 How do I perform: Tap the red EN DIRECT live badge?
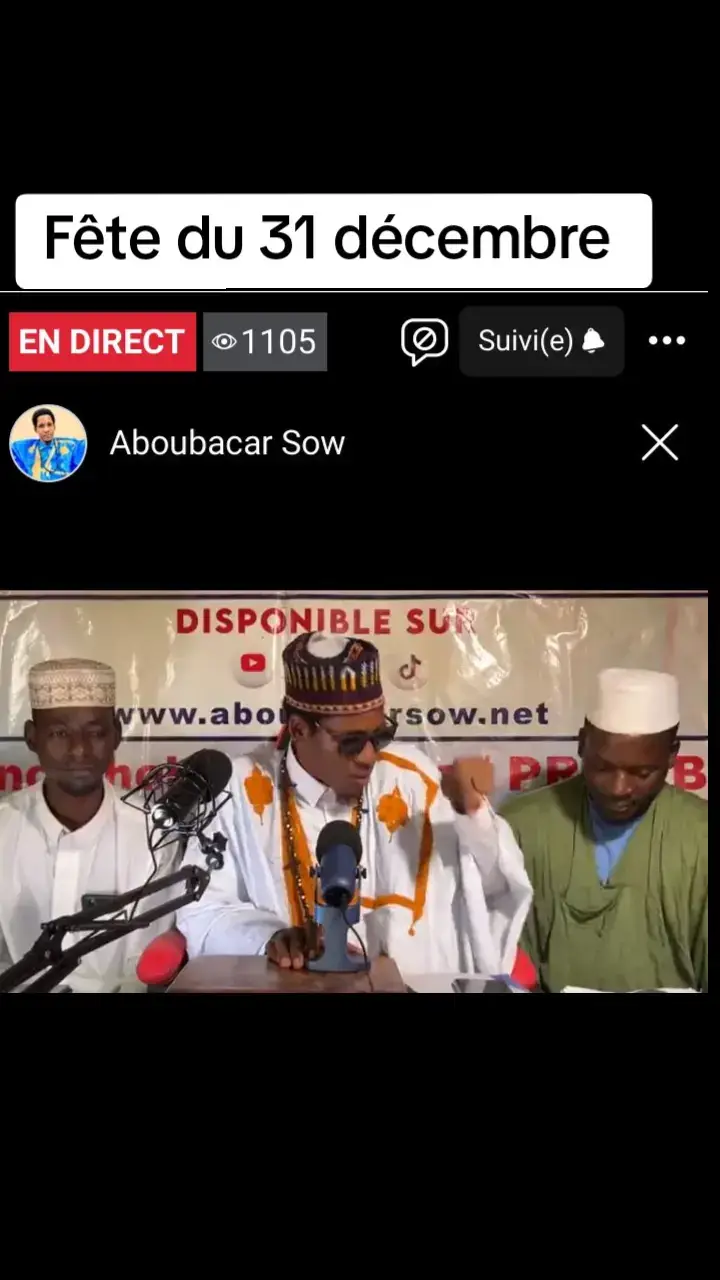coord(101,341)
